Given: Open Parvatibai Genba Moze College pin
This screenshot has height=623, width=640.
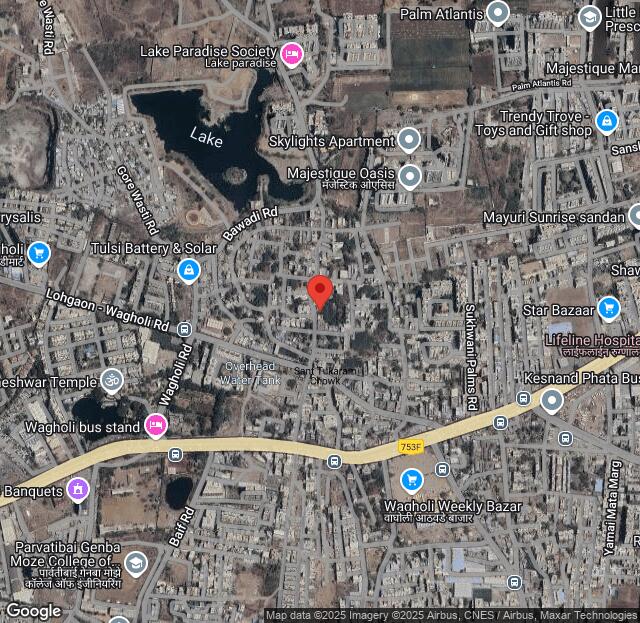Looking at the screenshot, I should click(135, 564).
